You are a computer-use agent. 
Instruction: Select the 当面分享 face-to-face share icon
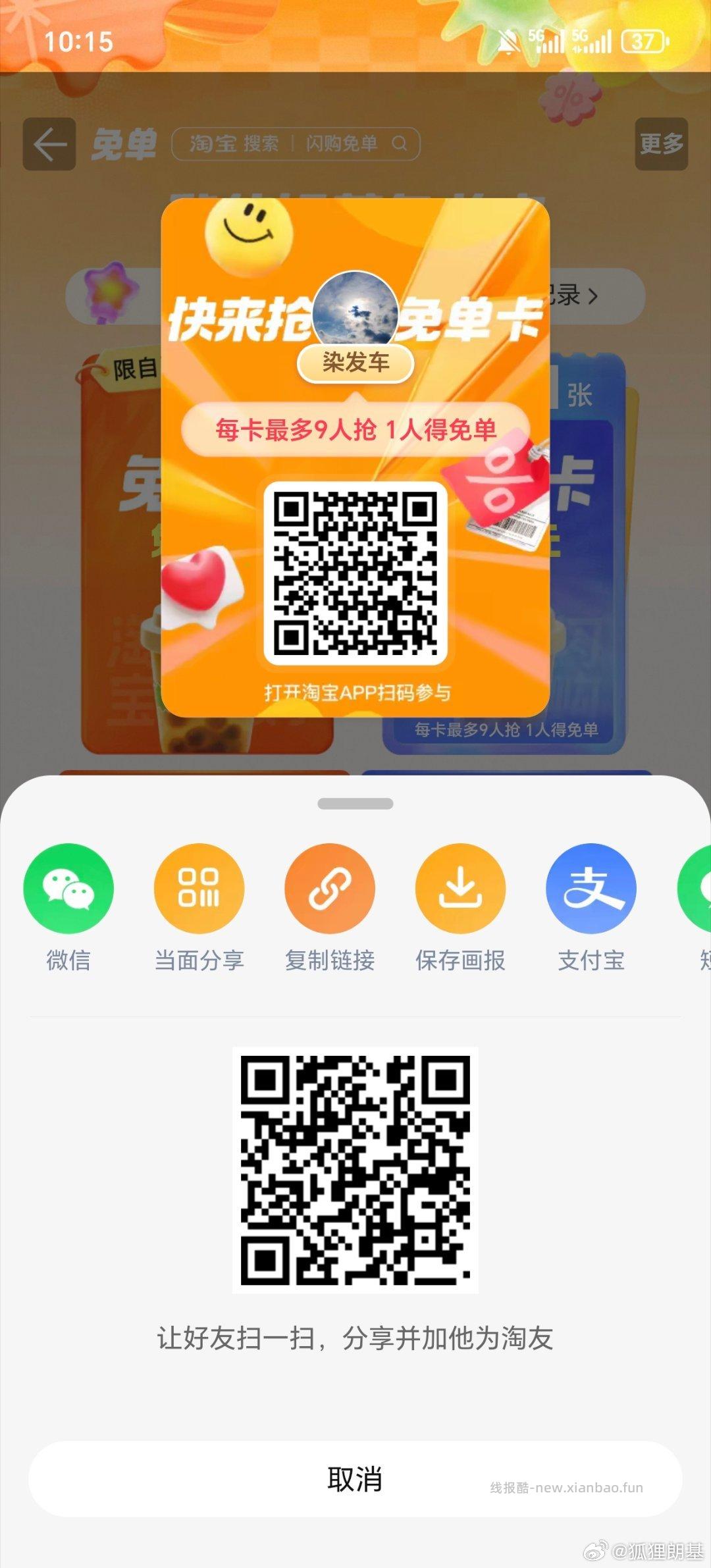click(199, 888)
